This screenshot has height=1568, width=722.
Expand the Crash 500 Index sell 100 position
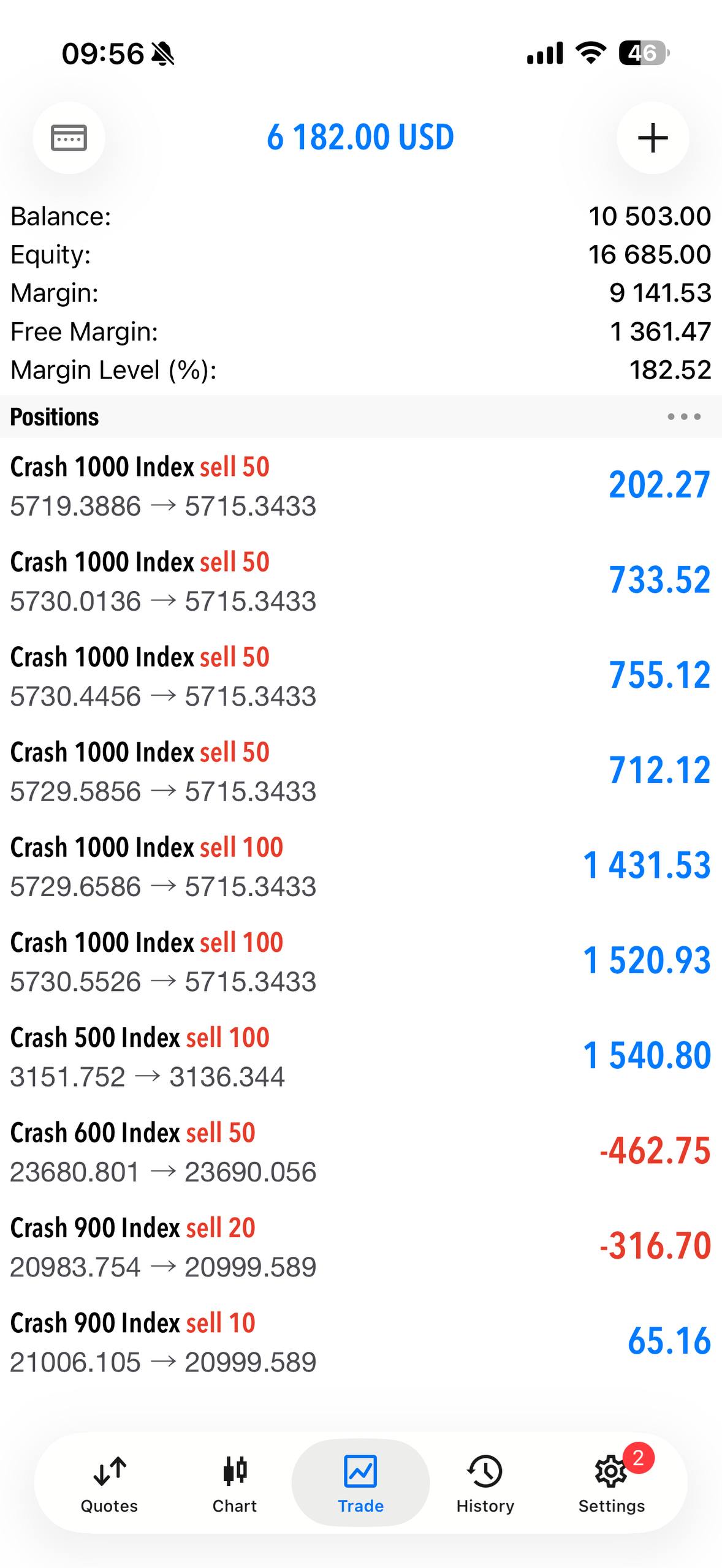(361, 1055)
